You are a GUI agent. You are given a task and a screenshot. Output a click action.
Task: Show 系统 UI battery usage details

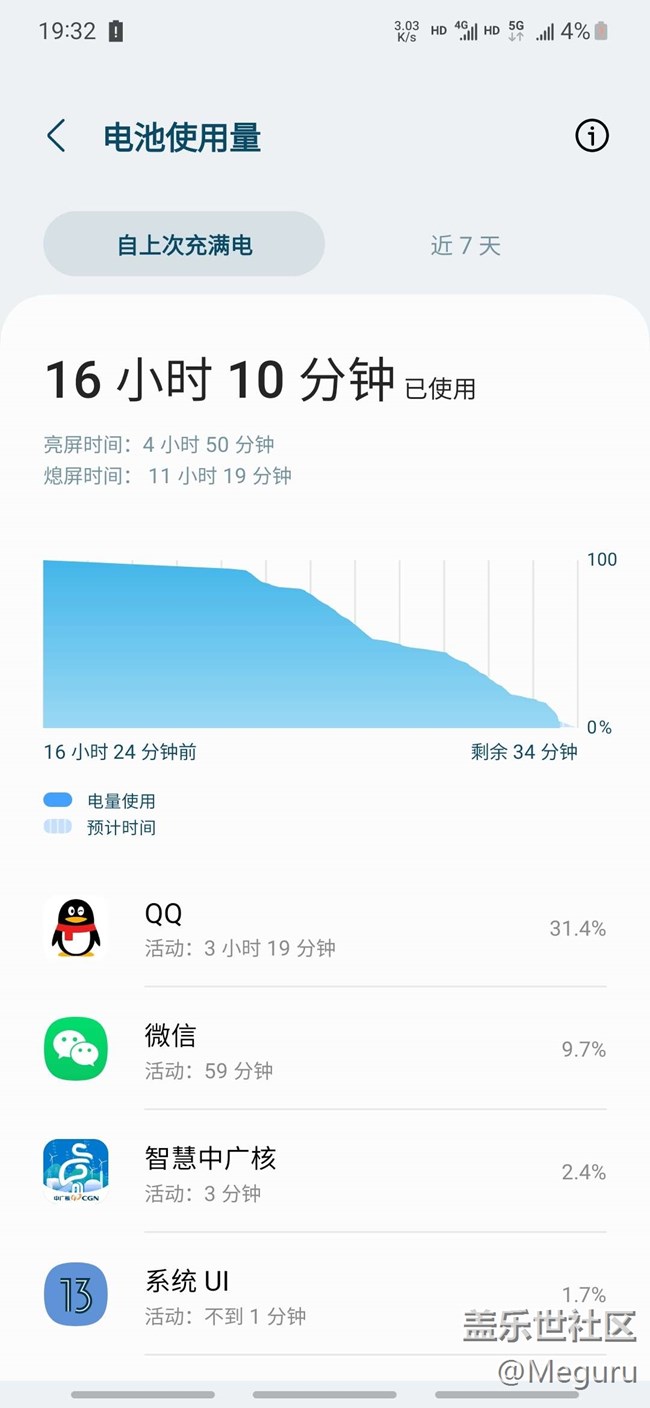325,1294
